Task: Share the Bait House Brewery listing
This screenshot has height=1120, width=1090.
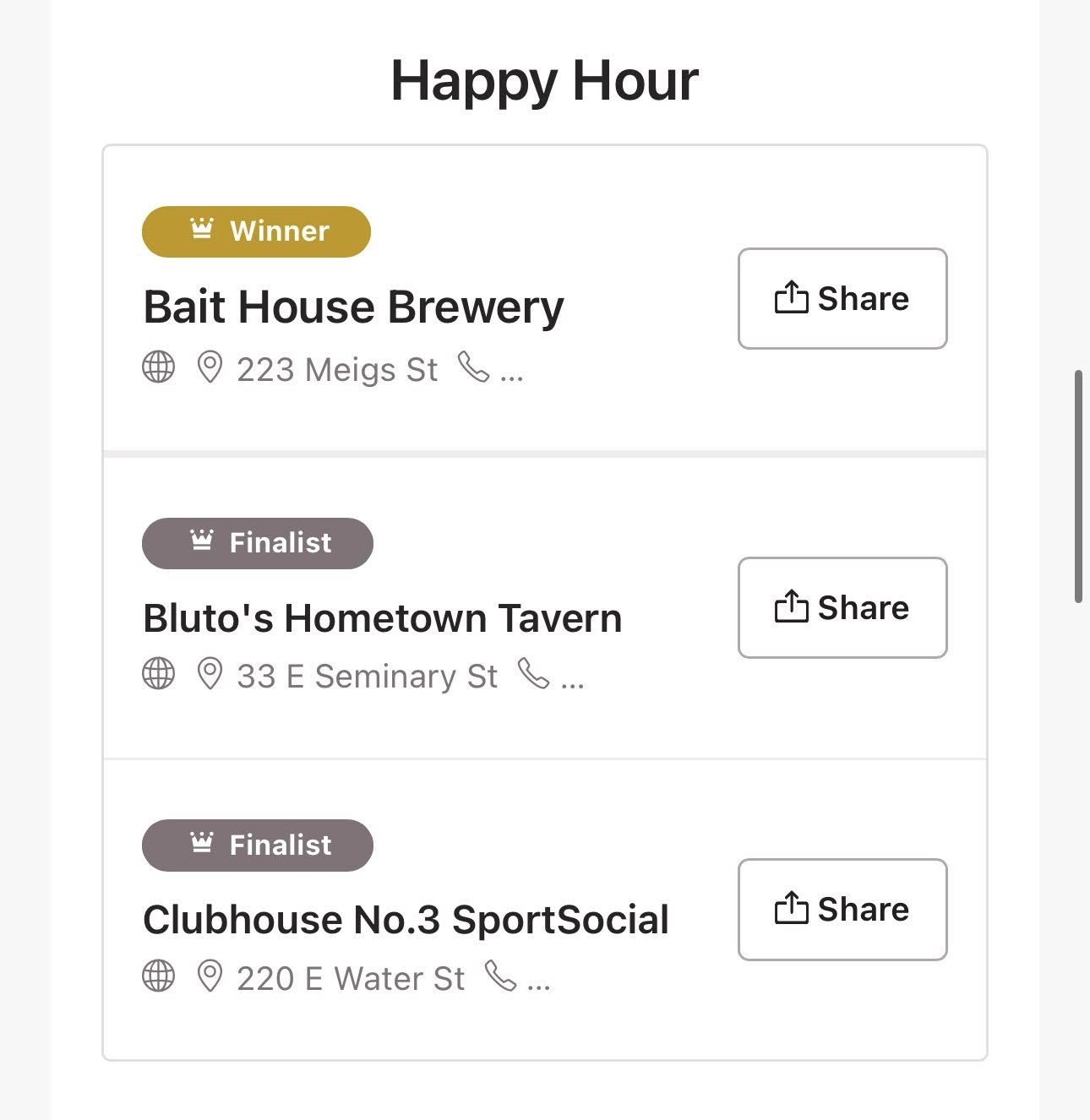Action: [x=842, y=298]
